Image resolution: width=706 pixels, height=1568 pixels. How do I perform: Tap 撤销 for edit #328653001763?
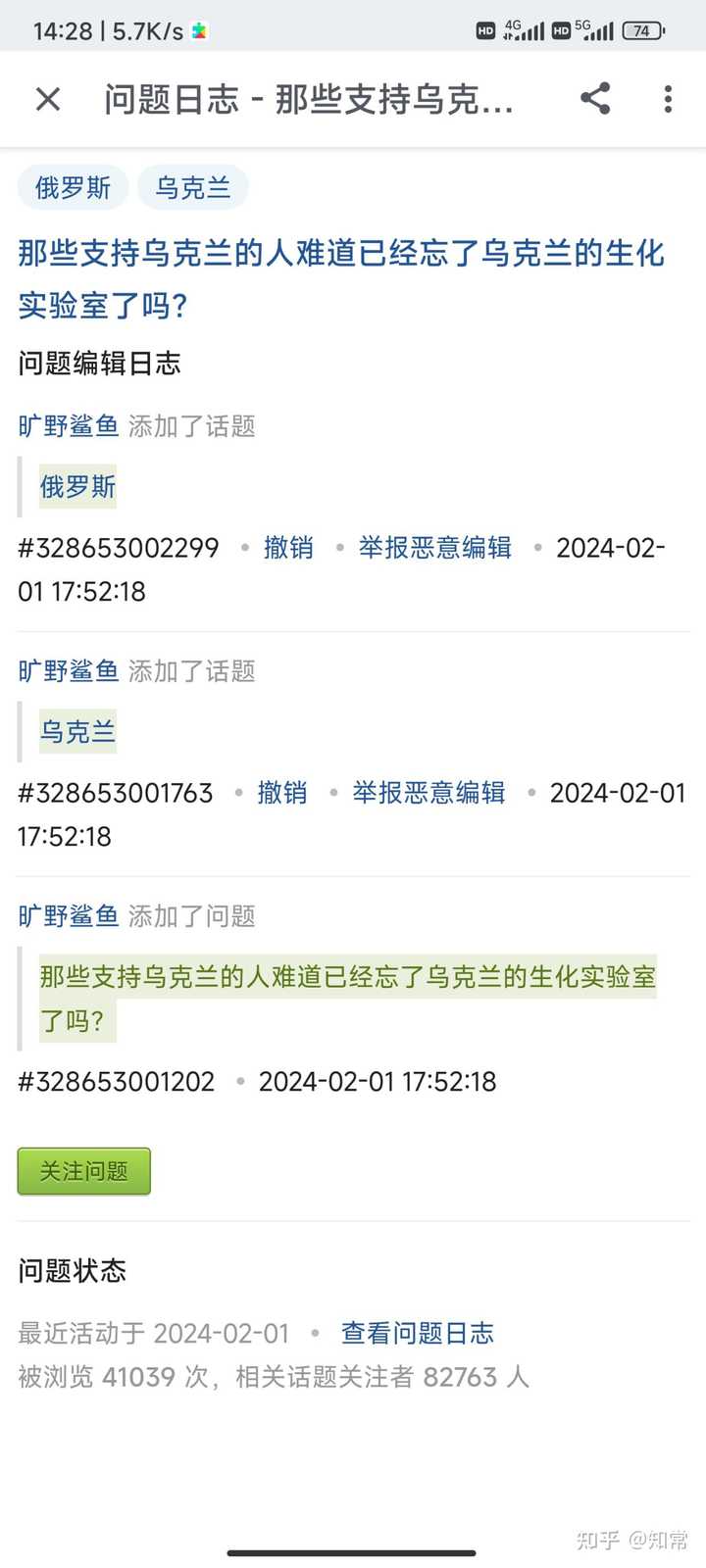tap(282, 793)
